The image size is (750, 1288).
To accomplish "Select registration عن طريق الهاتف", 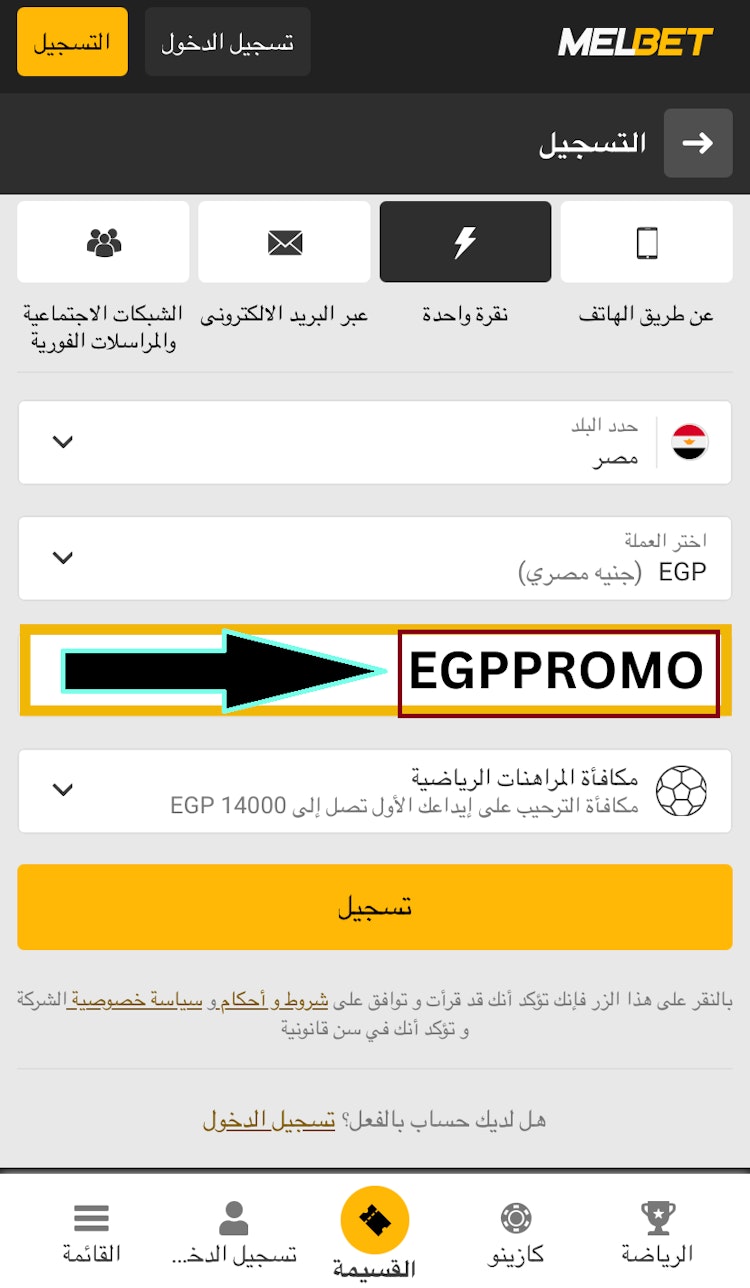I will click(x=646, y=242).
